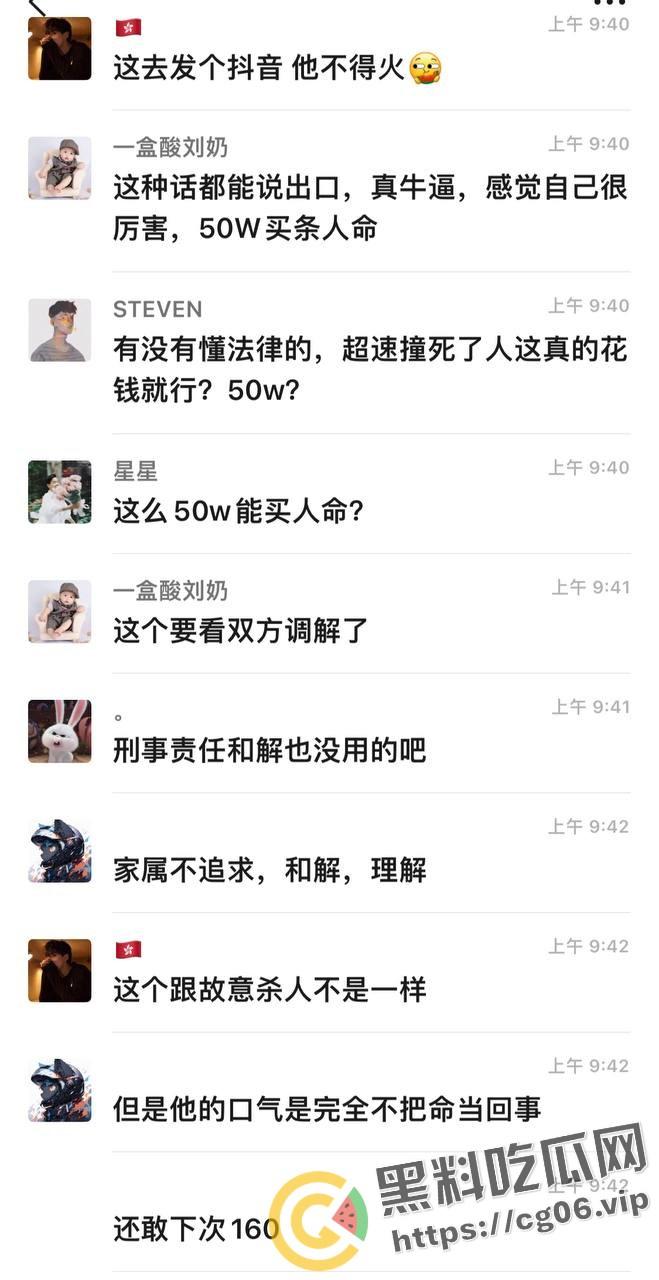Screen dimensions: 659x1280
Task: Open STEVEN's profile picture
Action: [59, 330]
